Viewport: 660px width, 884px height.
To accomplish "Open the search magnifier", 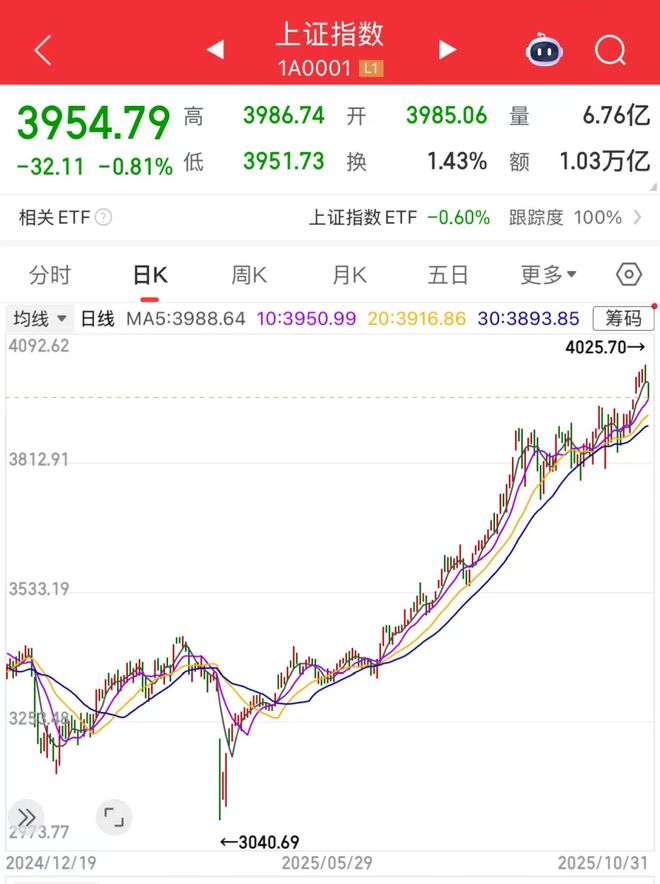I will coord(610,50).
